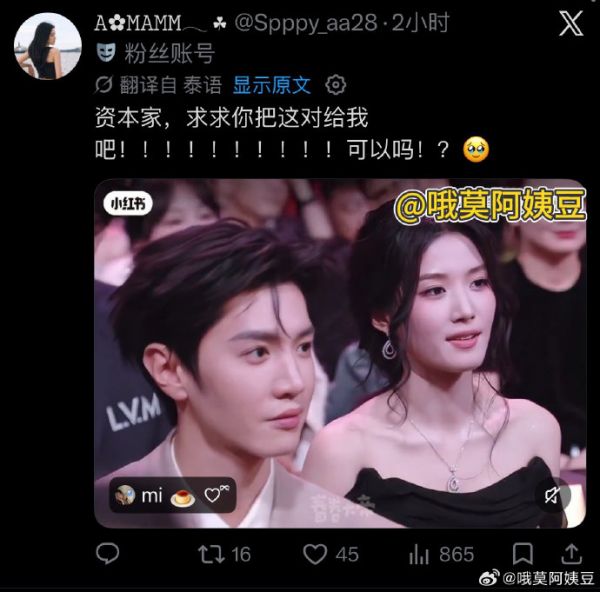View post analytics showing 865 views
Image resolution: width=600 pixels, height=592 pixels.
point(441,554)
